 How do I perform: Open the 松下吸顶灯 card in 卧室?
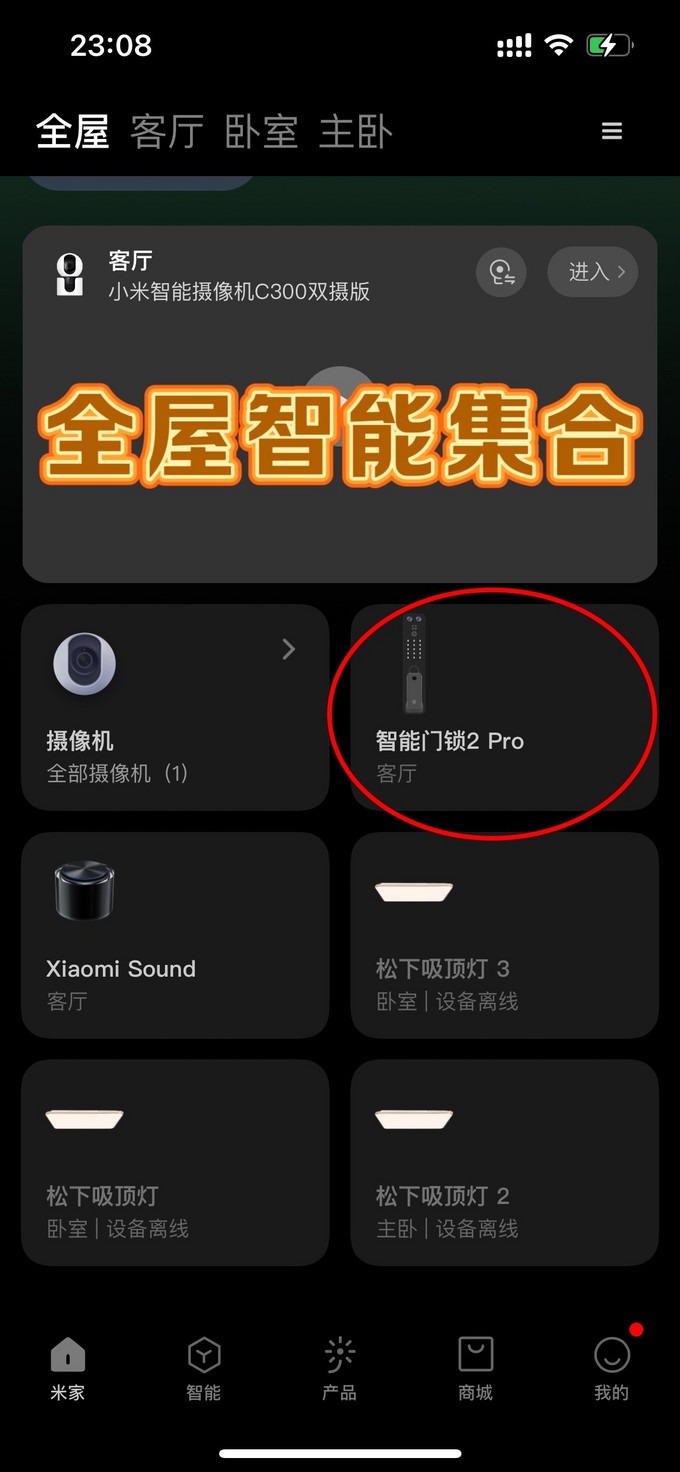[175, 1162]
